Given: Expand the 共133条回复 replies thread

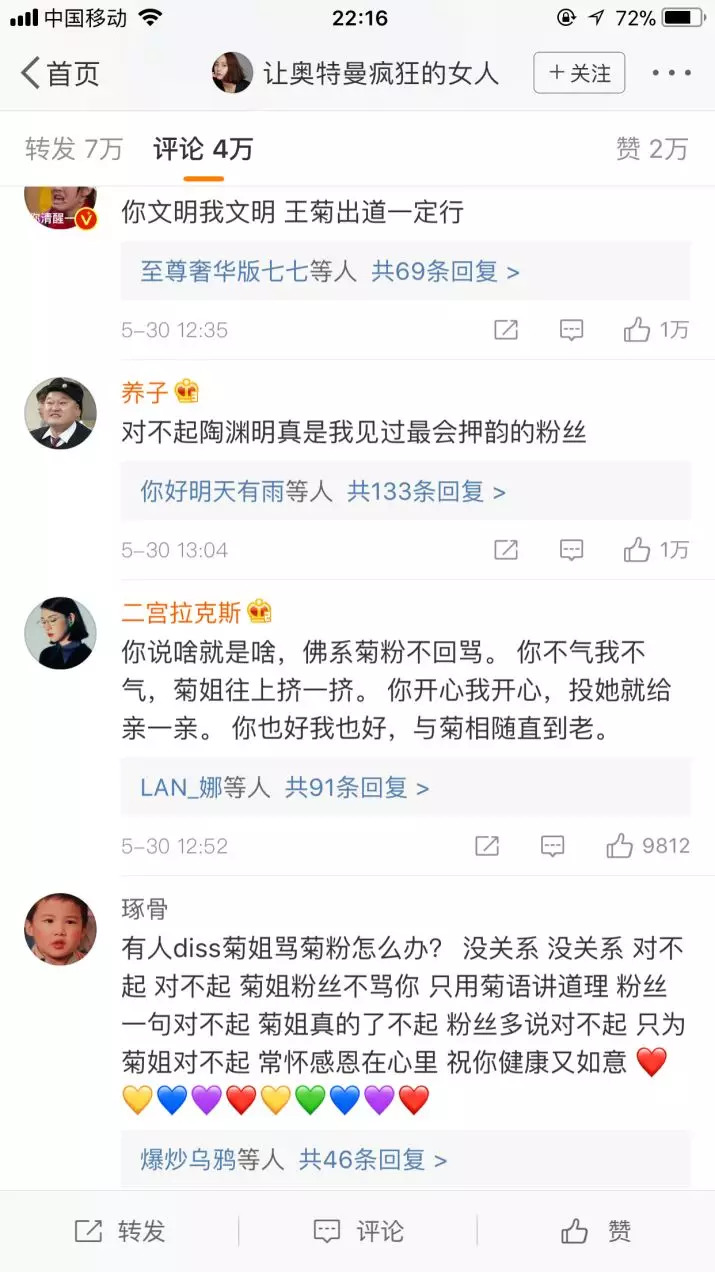Looking at the screenshot, I should click(426, 491).
